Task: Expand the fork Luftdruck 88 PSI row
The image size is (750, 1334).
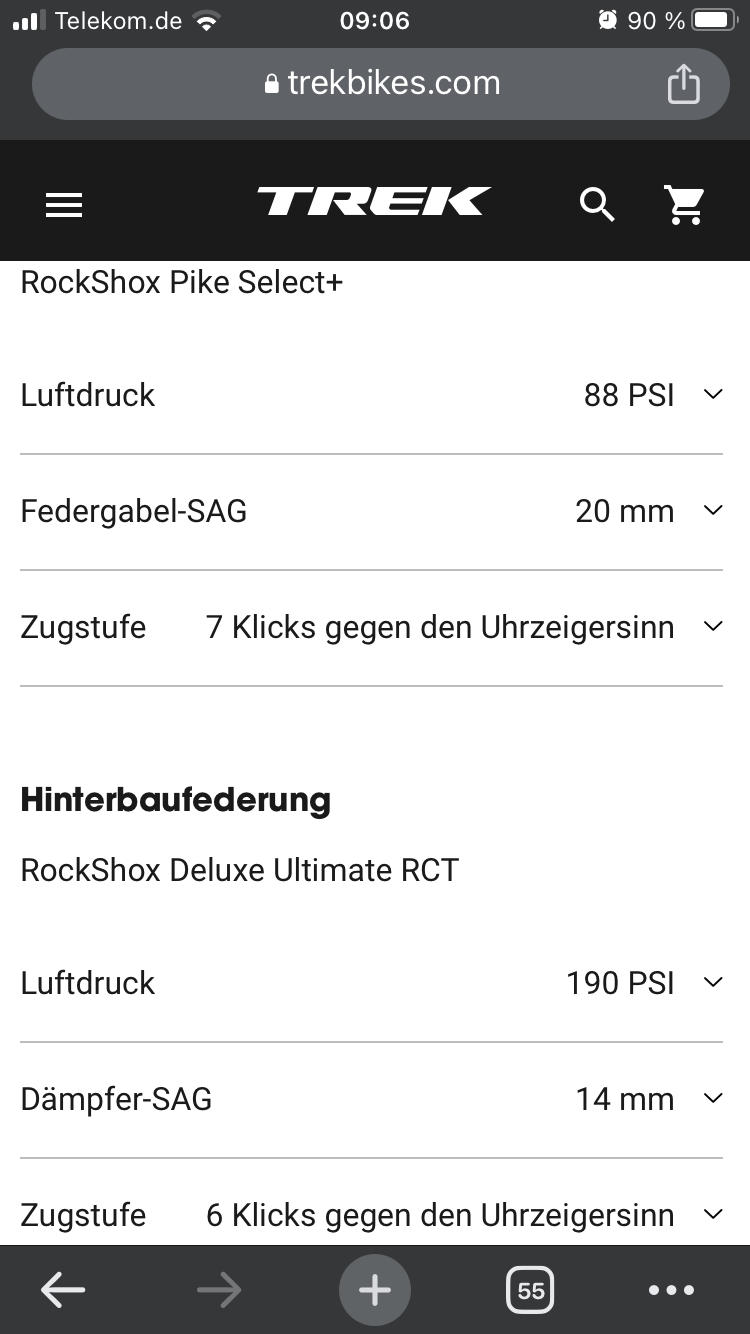Action: click(712, 395)
